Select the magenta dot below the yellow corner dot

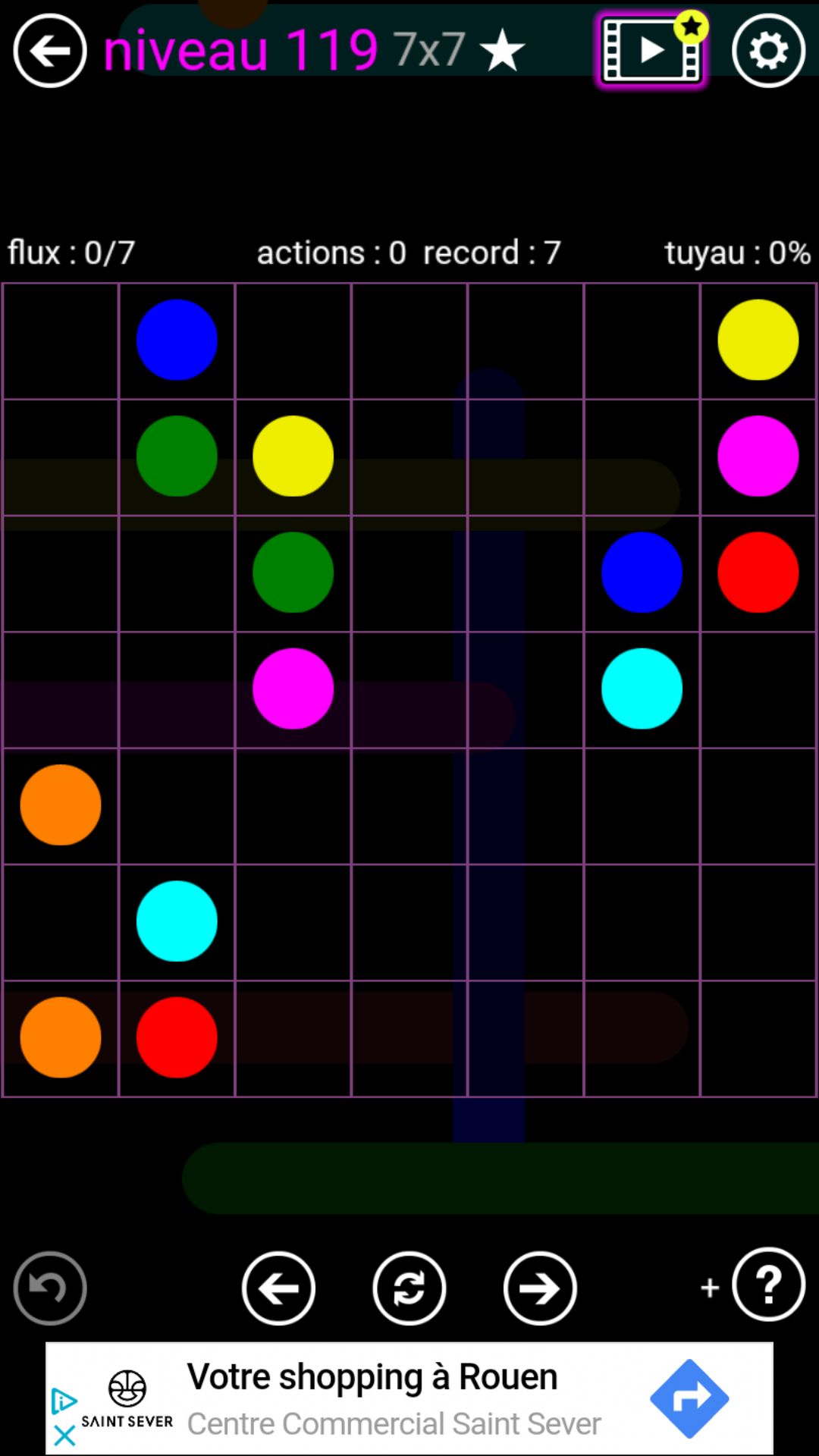coord(758,456)
